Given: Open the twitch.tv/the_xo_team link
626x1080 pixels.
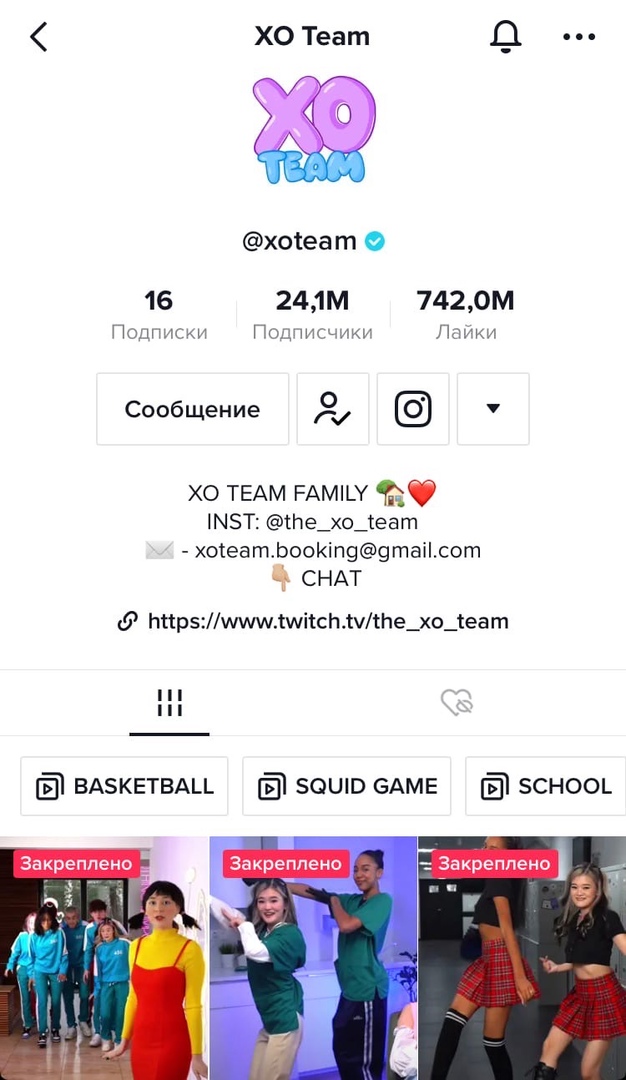Looking at the screenshot, I should pos(327,621).
